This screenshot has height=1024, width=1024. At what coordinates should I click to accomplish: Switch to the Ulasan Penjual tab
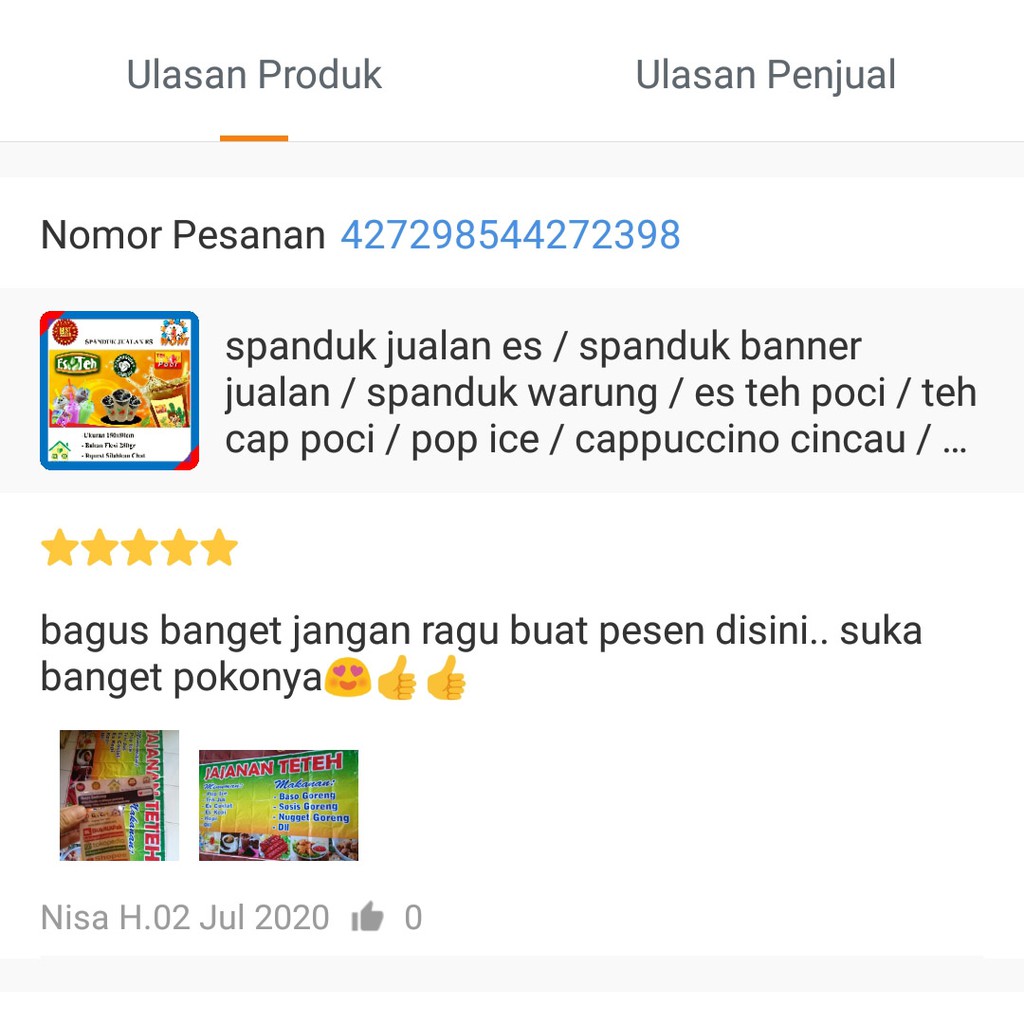click(765, 75)
